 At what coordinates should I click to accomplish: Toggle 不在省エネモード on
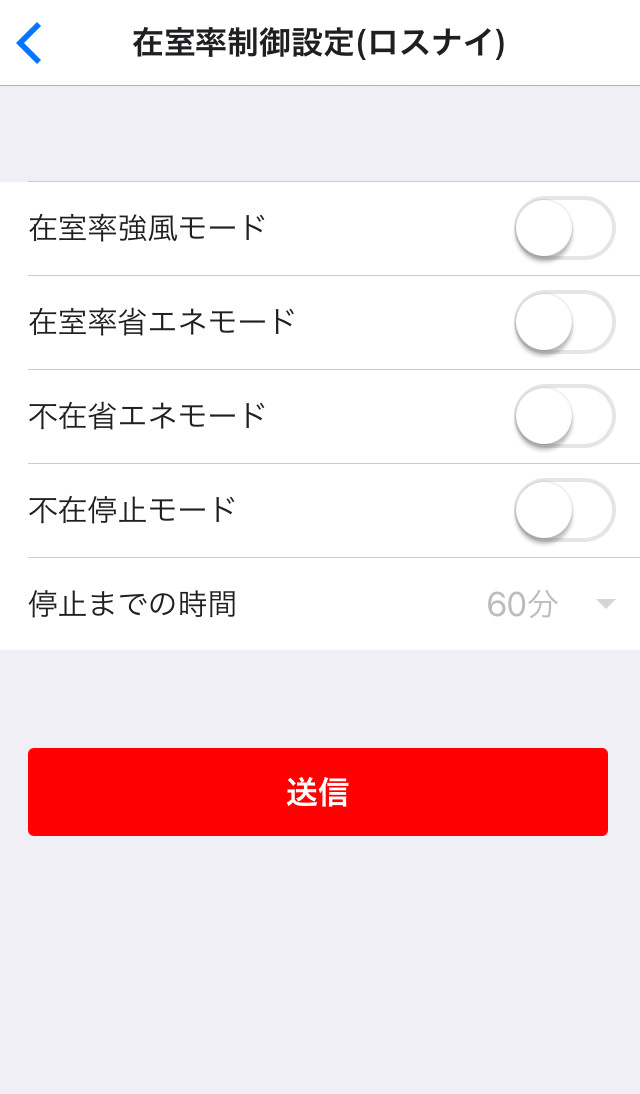(564, 416)
